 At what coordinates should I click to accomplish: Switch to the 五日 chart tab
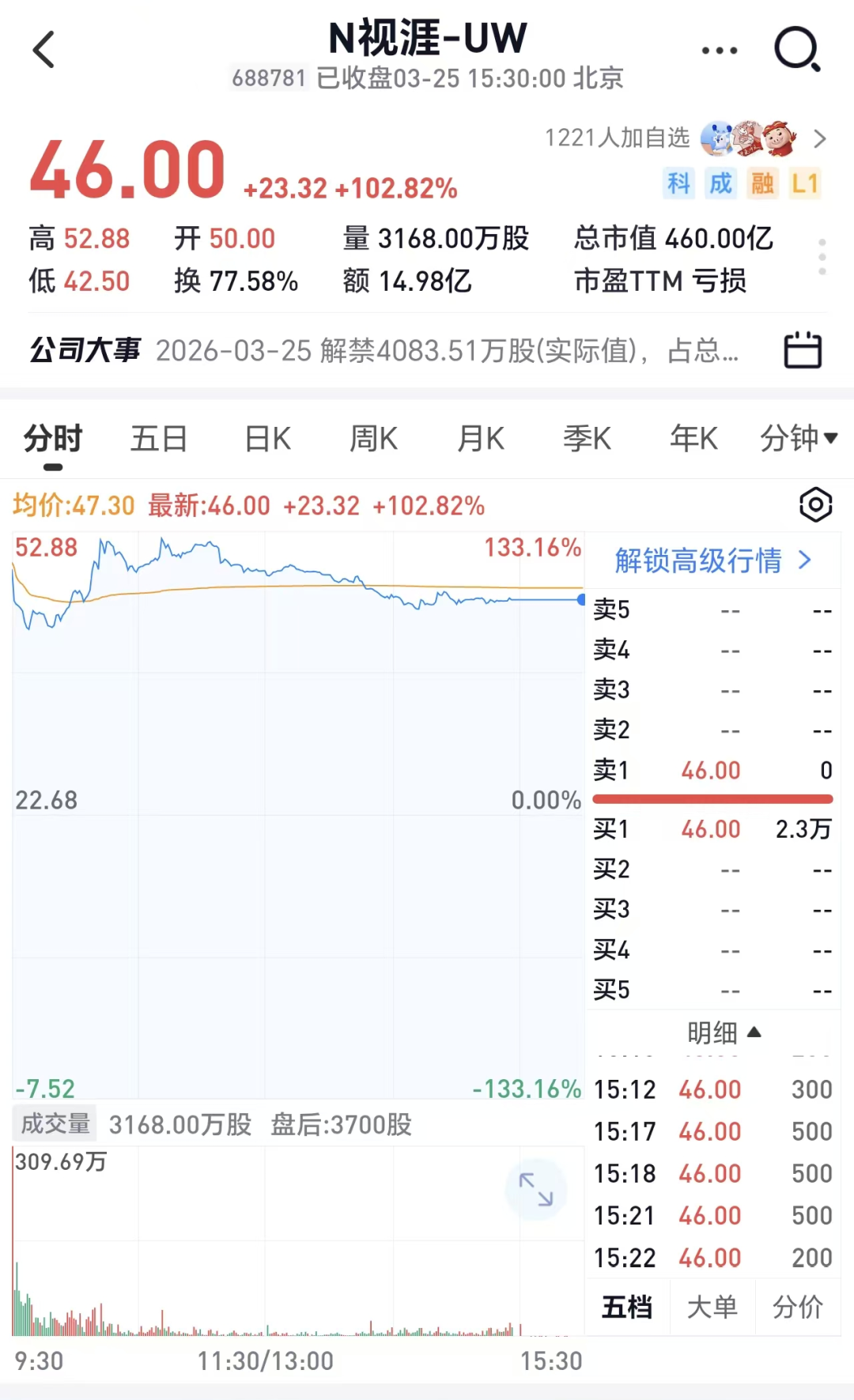pyautogui.click(x=158, y=438)
